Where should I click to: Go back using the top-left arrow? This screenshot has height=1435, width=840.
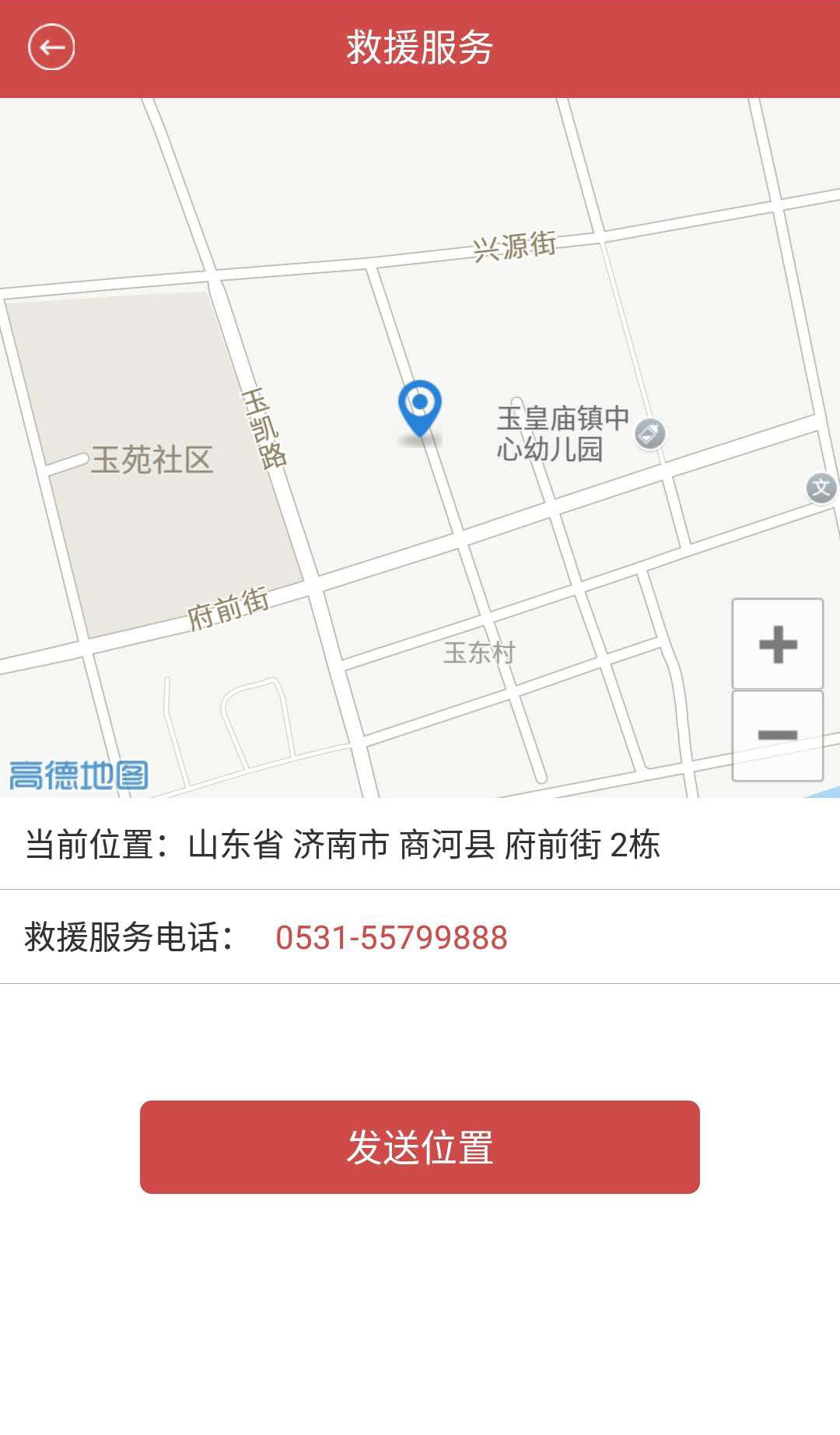pos(51,47)
